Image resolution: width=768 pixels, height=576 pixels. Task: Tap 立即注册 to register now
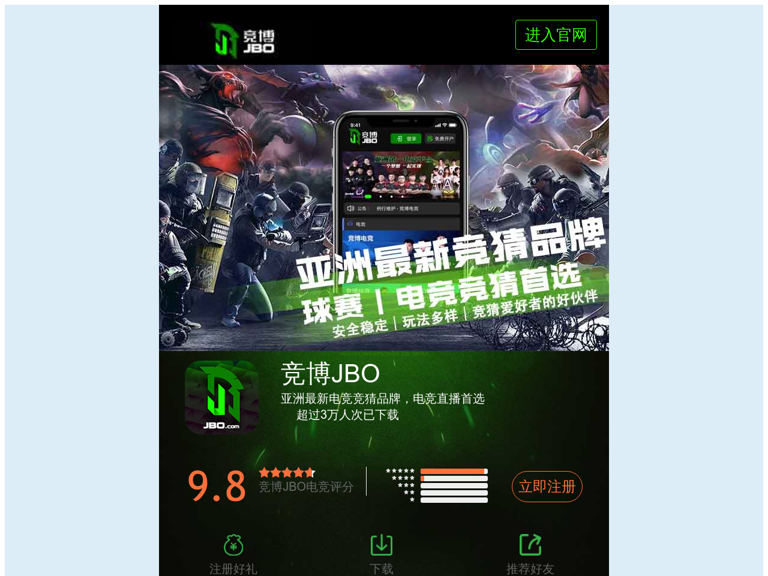tap(547, 487)
